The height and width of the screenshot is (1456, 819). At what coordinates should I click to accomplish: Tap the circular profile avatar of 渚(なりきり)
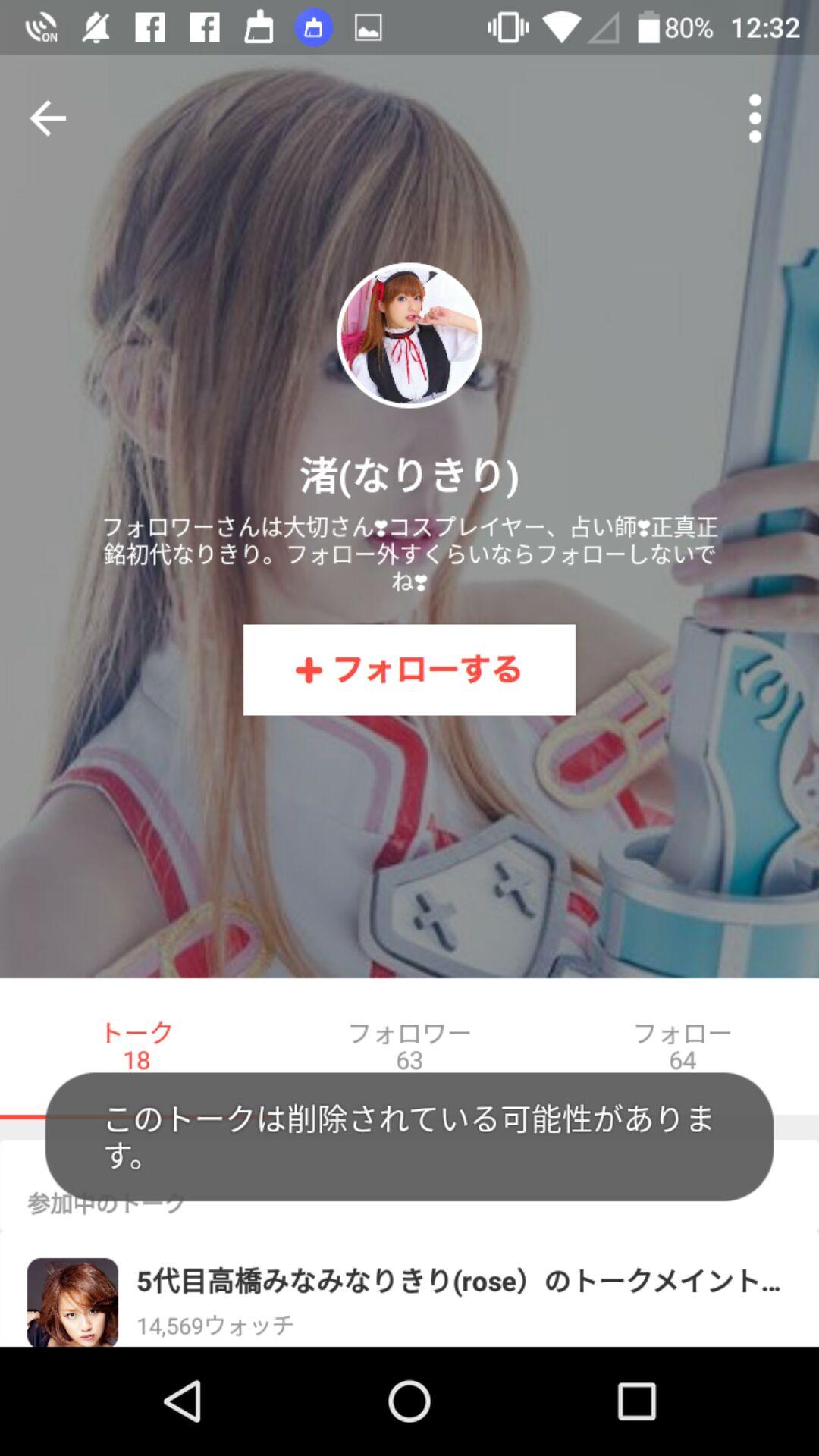[x=409, y=334]
